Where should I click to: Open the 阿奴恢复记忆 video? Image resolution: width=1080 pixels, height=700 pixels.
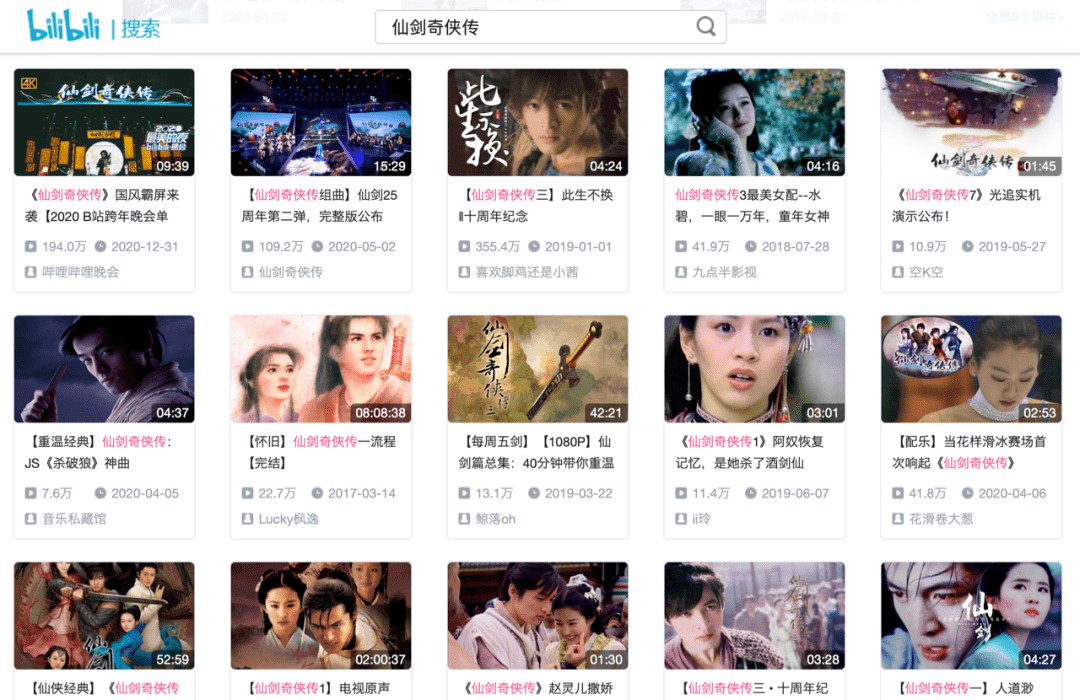(755, 369)
